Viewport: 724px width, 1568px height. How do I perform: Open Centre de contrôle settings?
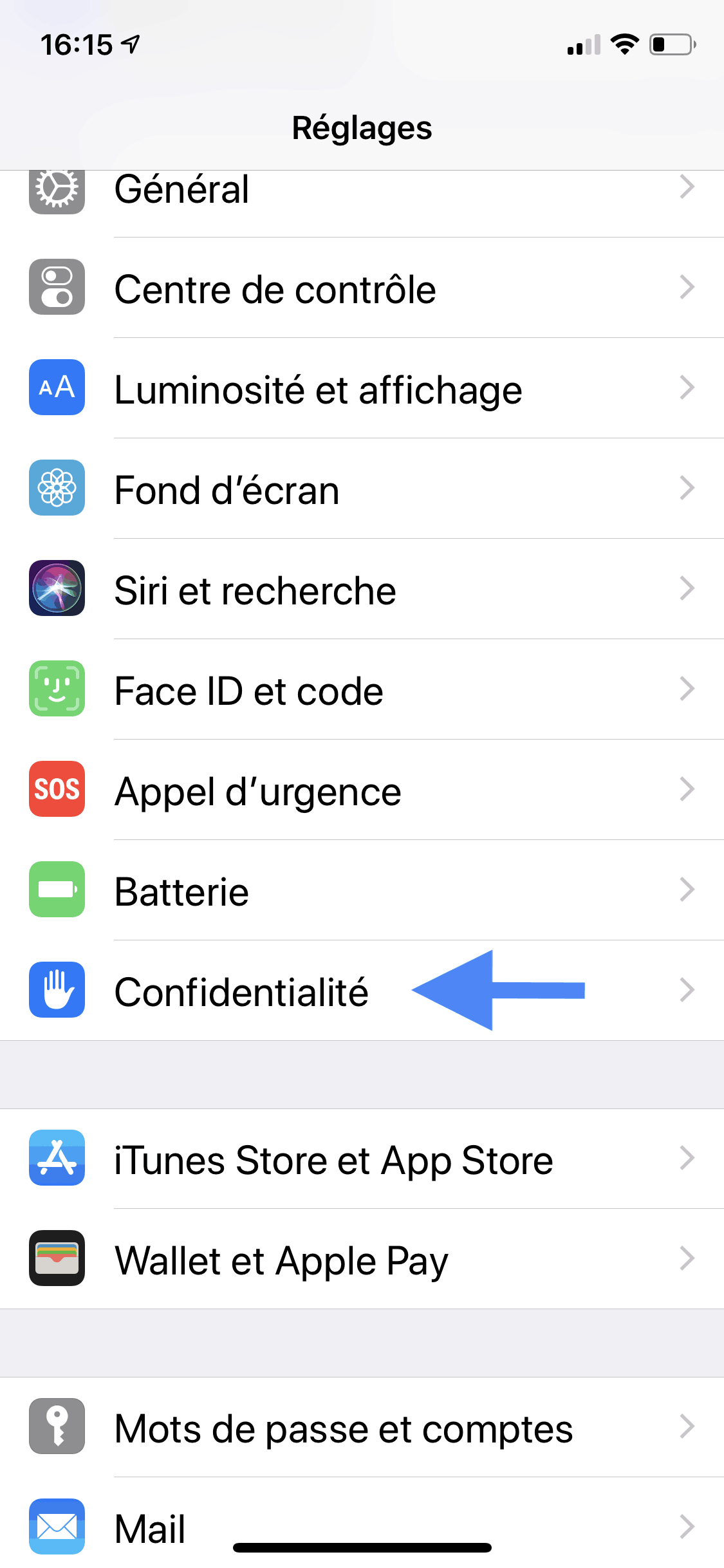[360, 288]
